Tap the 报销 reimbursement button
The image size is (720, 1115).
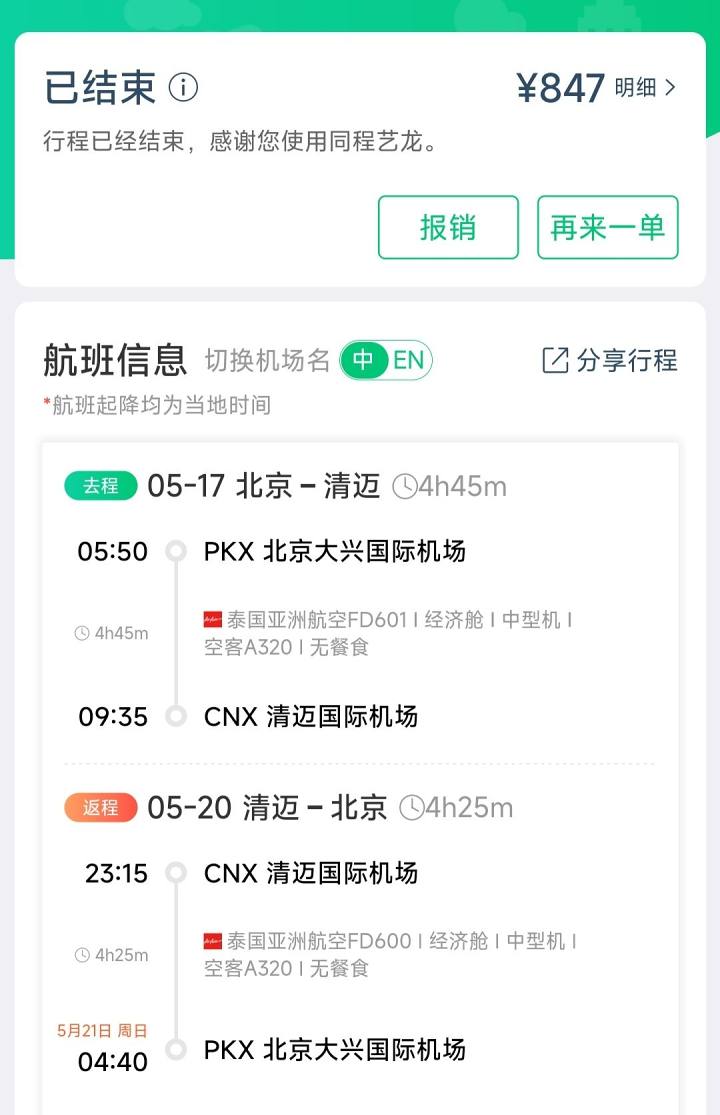(x=448, y=228)
